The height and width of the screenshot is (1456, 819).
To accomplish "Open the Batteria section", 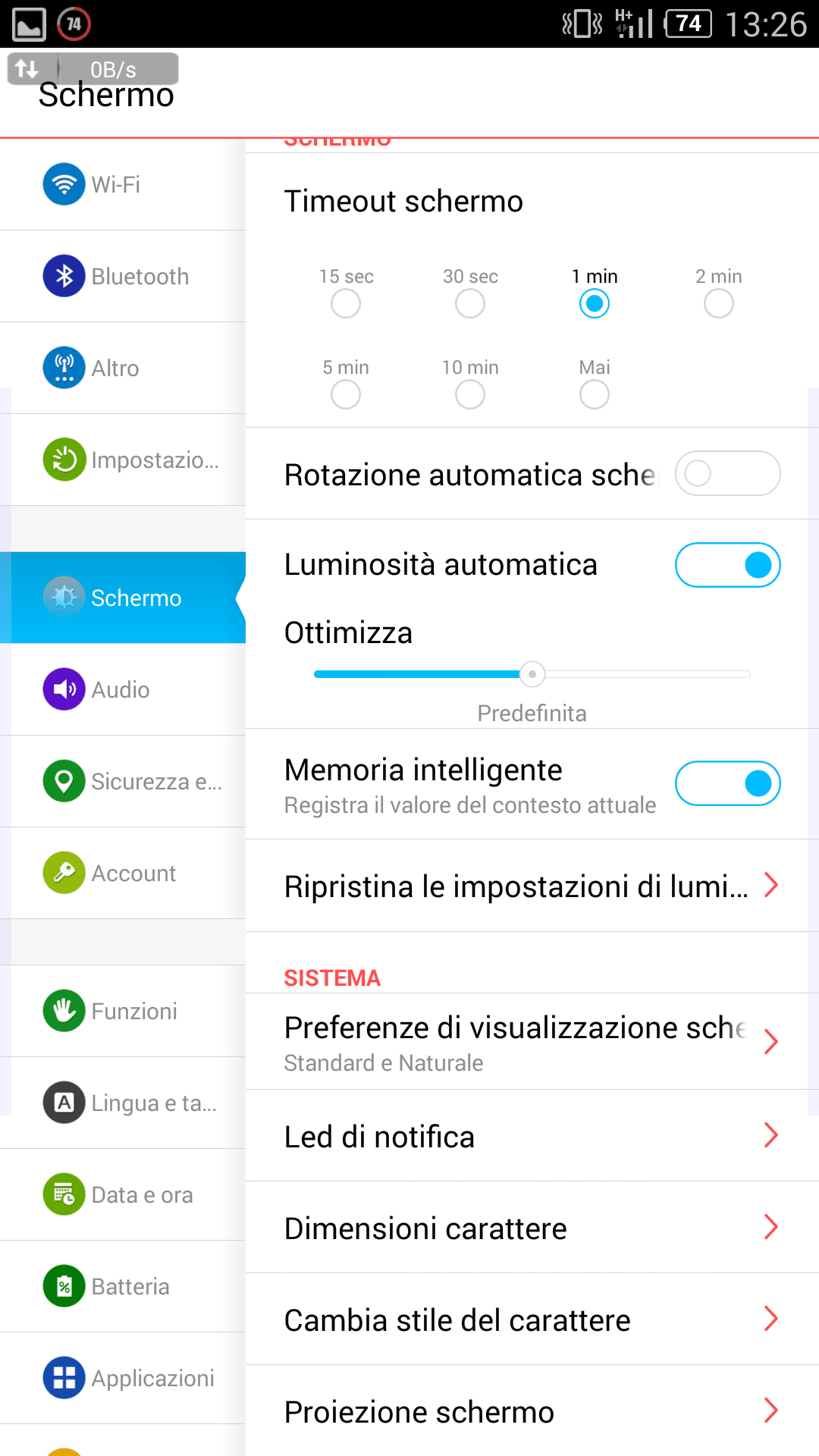I will [123, 1286].
